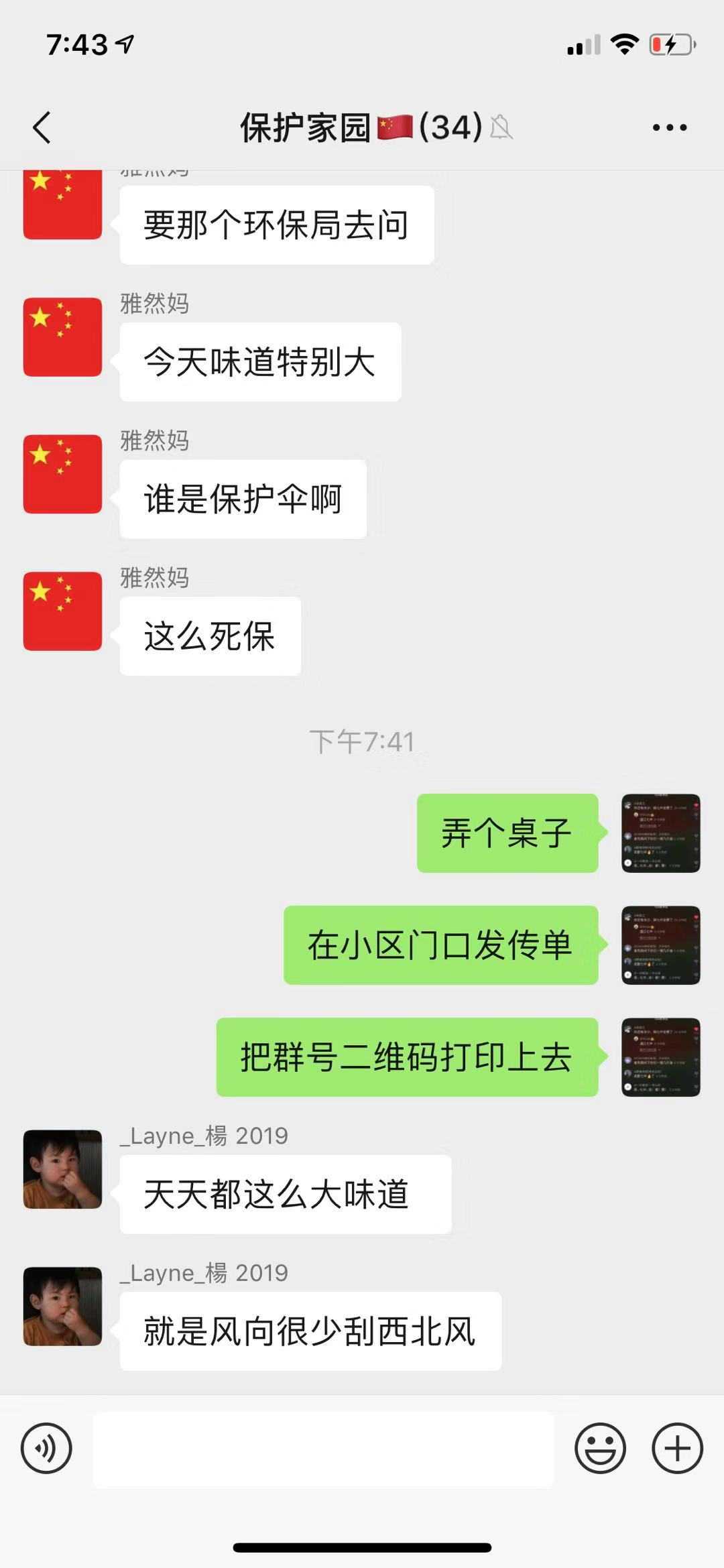724x1568 pixels.
Task: Open _Layne_楊 2019's avatar beside 天天都这么大味道
Action: 62,1169
